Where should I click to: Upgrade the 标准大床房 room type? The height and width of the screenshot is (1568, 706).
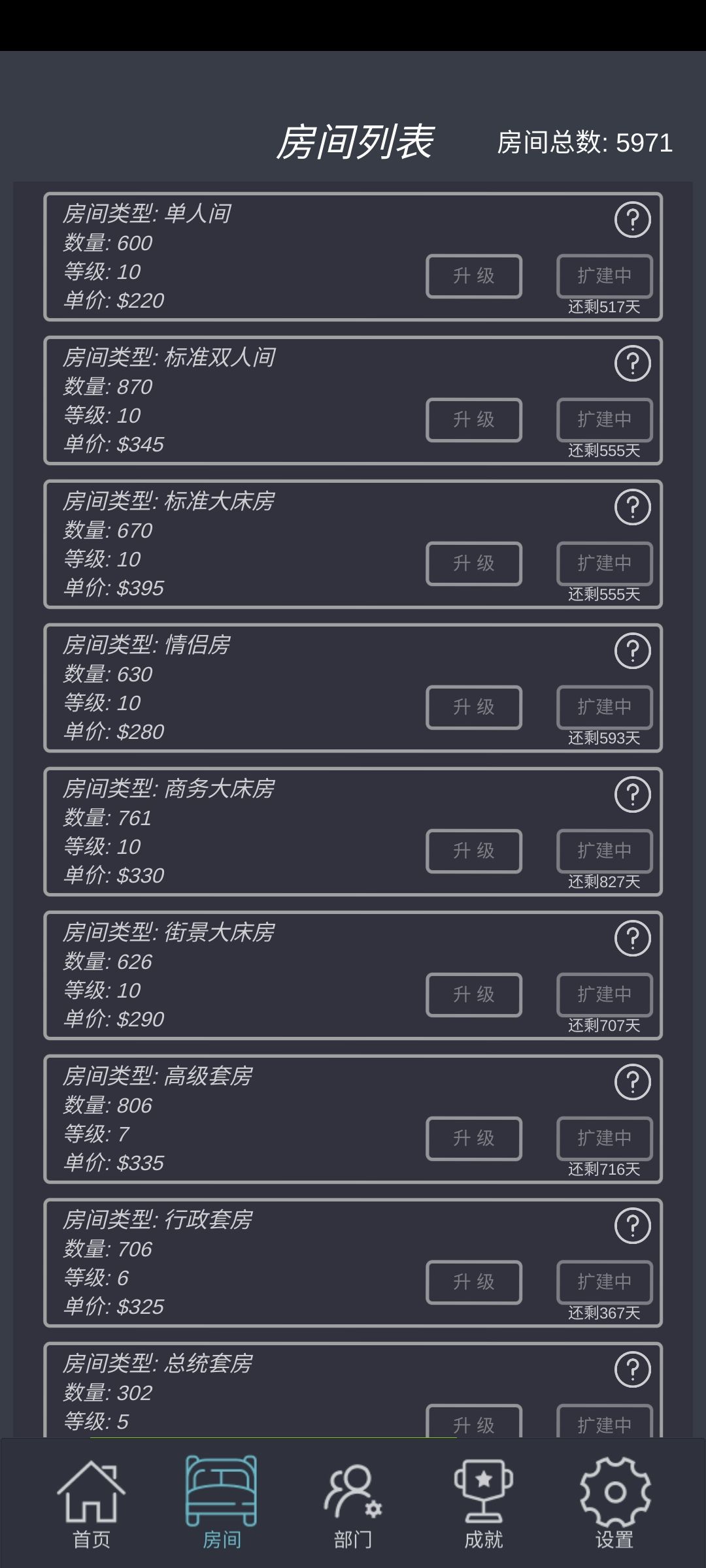tap(473, 564)
